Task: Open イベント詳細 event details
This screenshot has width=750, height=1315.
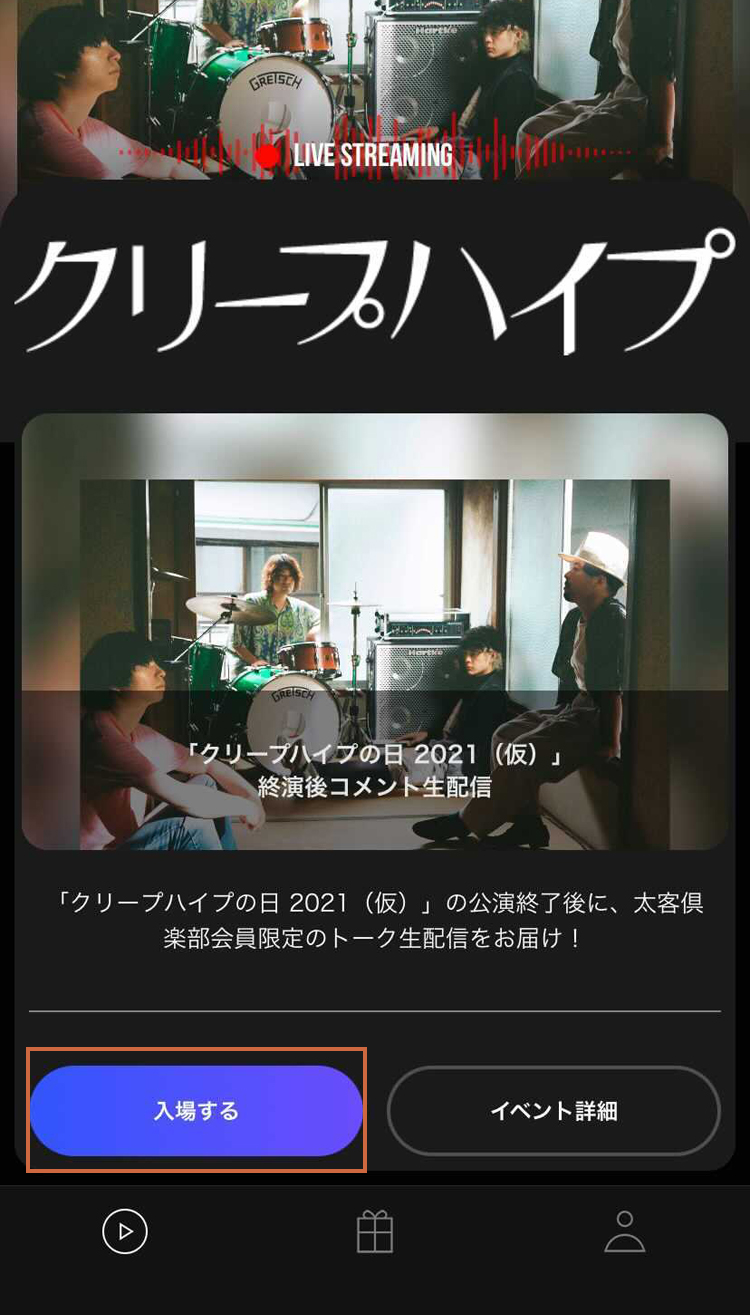Action: click(x=553, y=1111)
